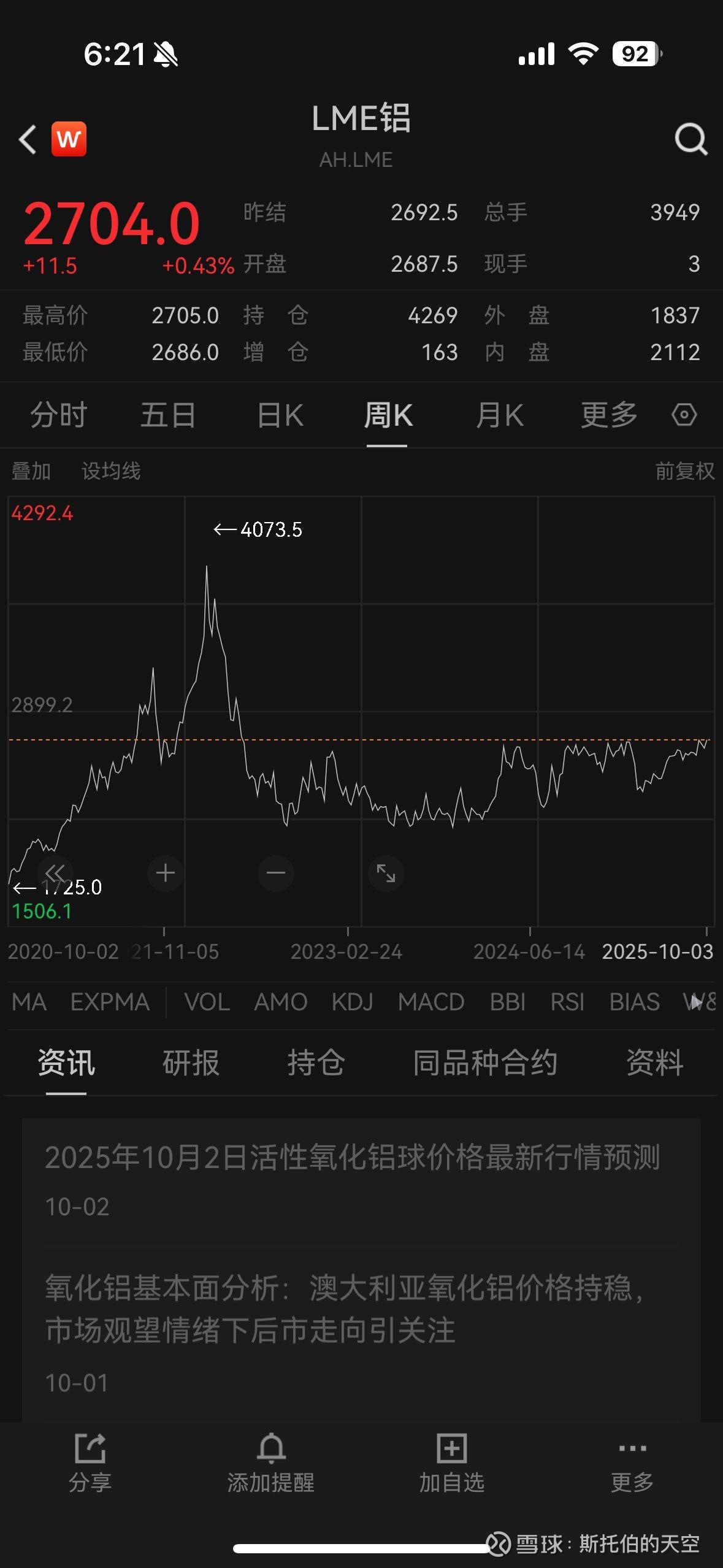Switch to the 同品种合约 tab

485,1063
